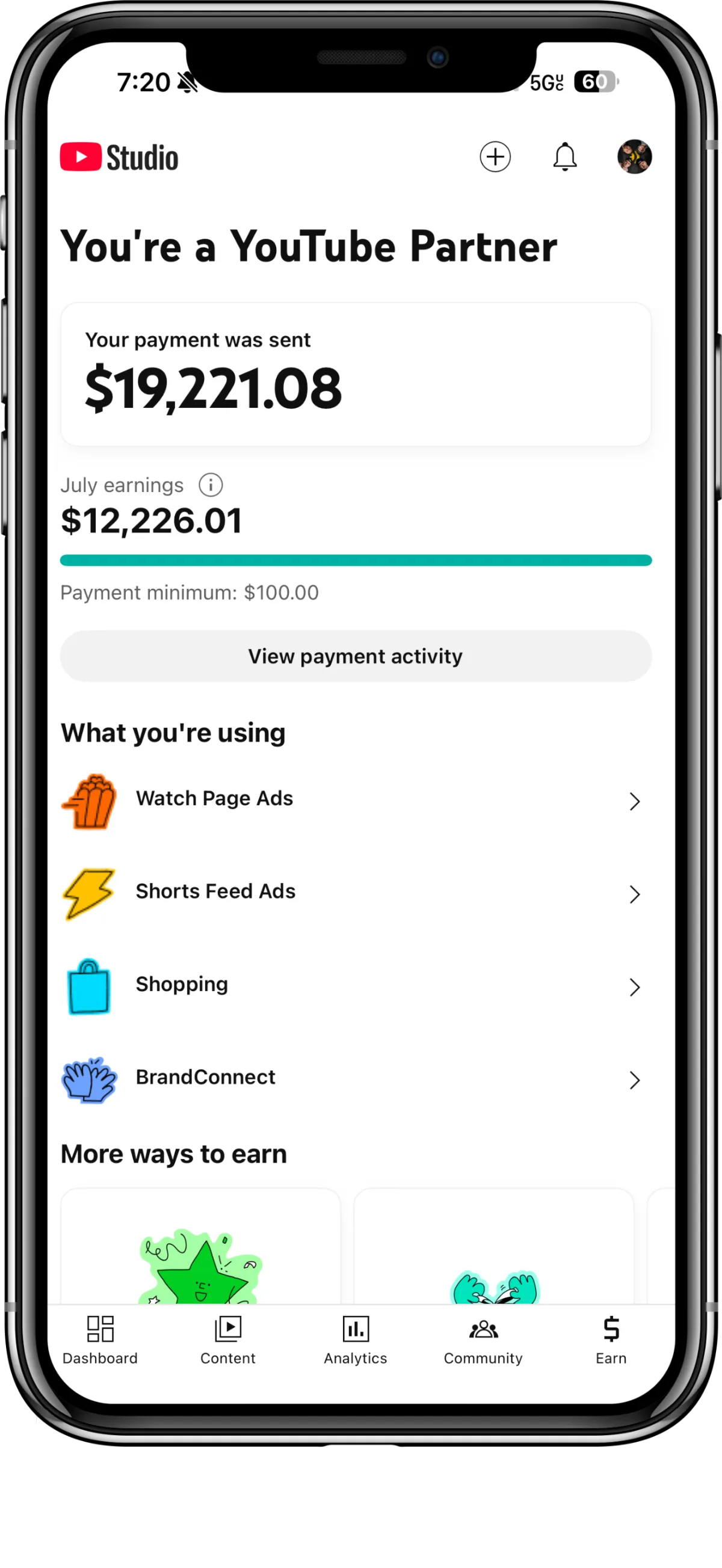The width and height of the screenshot is (722, 1568).
Task: Open the notifications bell
Action: click(564, 157)
